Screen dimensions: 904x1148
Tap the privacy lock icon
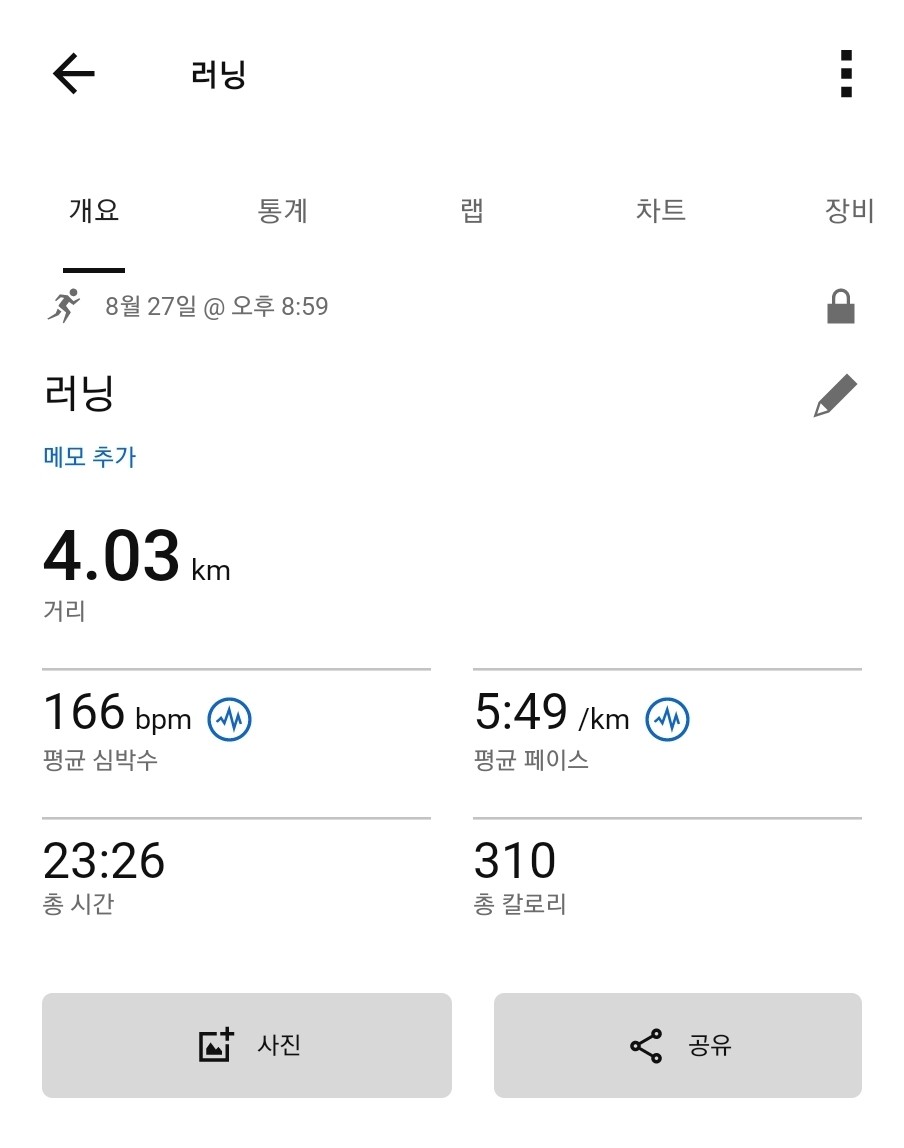[841, 306]
